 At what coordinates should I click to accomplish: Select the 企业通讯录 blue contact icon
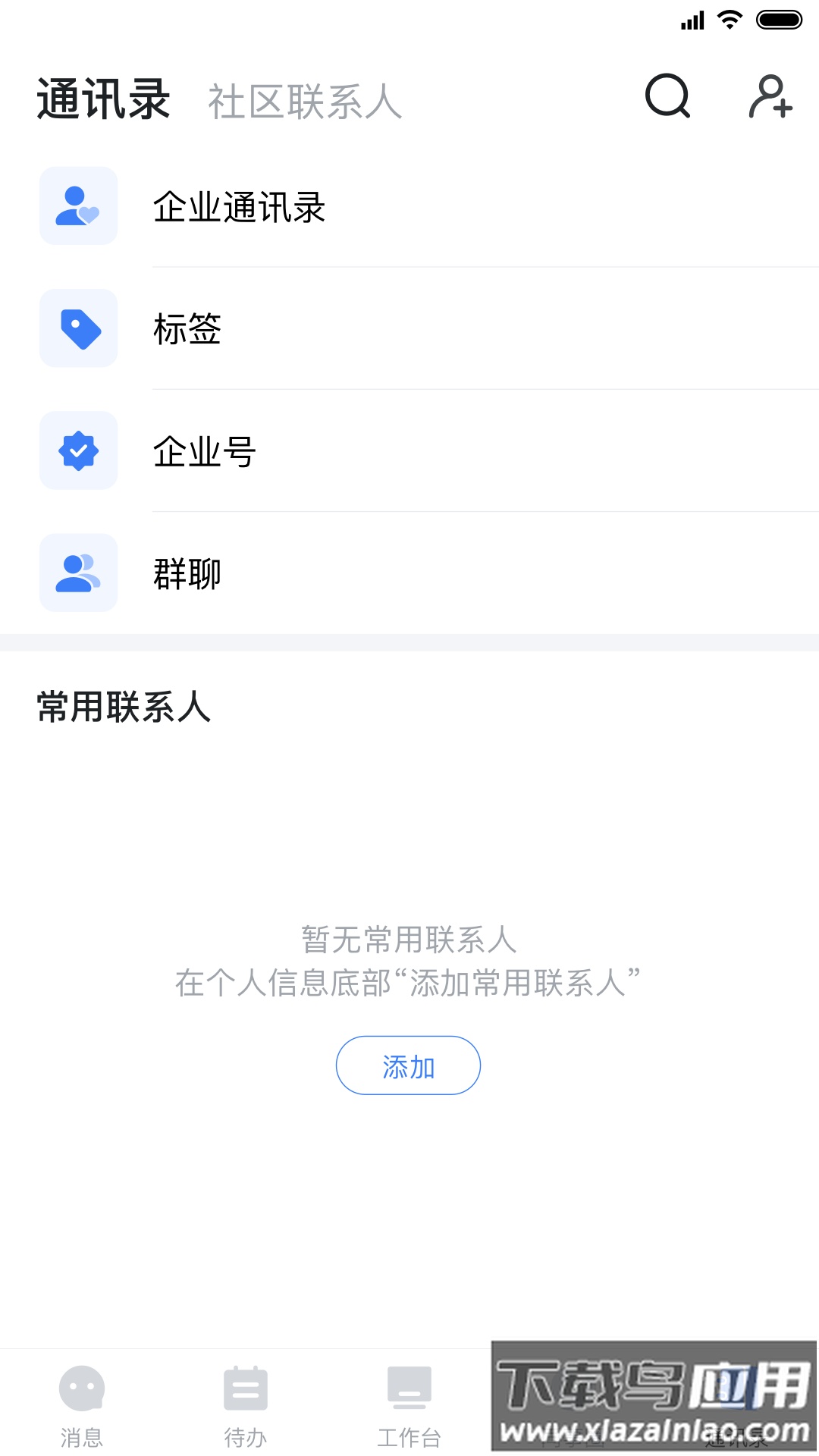(x=77, y=208)
